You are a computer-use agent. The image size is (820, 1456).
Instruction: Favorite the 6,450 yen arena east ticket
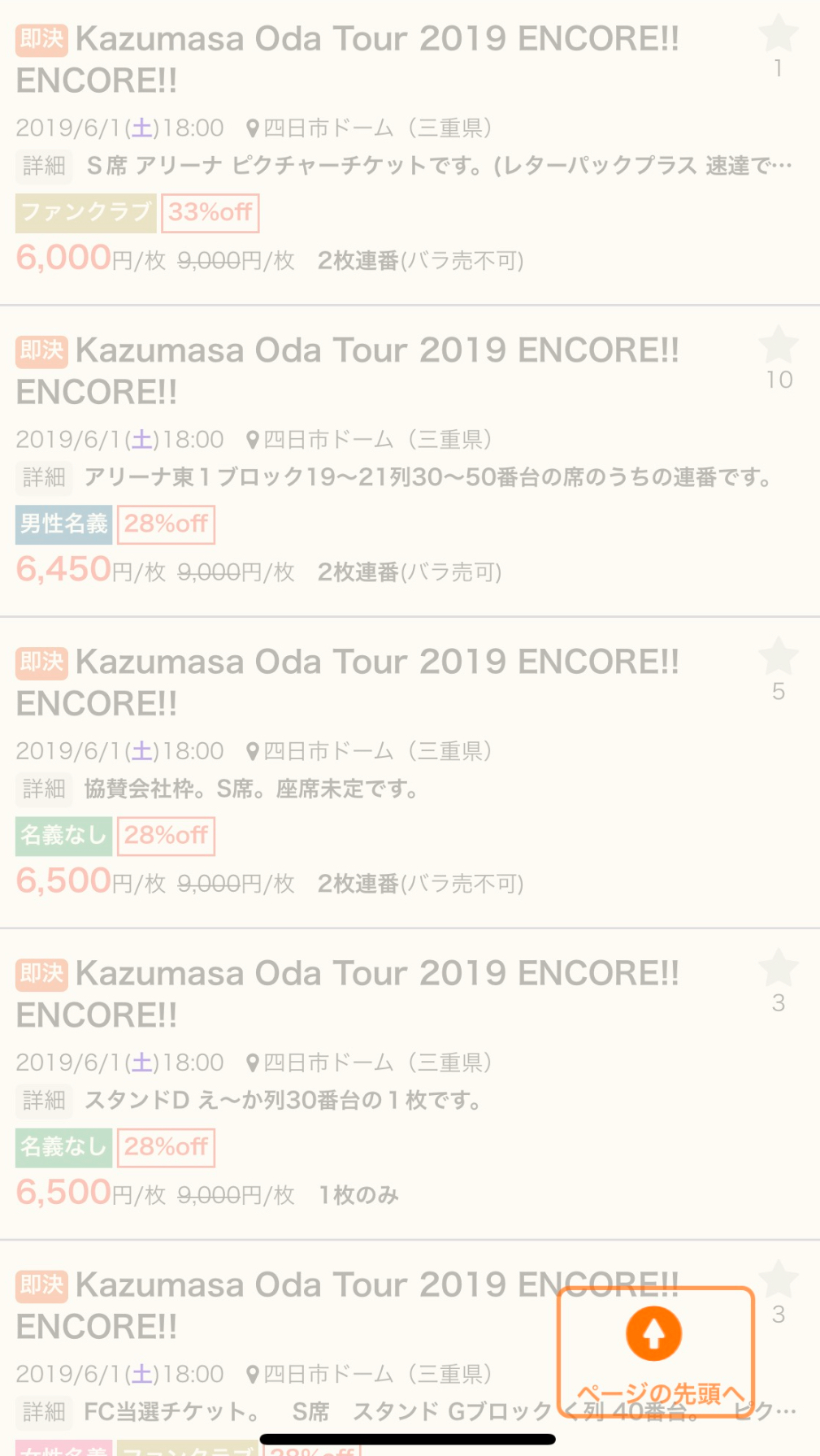[778, 346]
